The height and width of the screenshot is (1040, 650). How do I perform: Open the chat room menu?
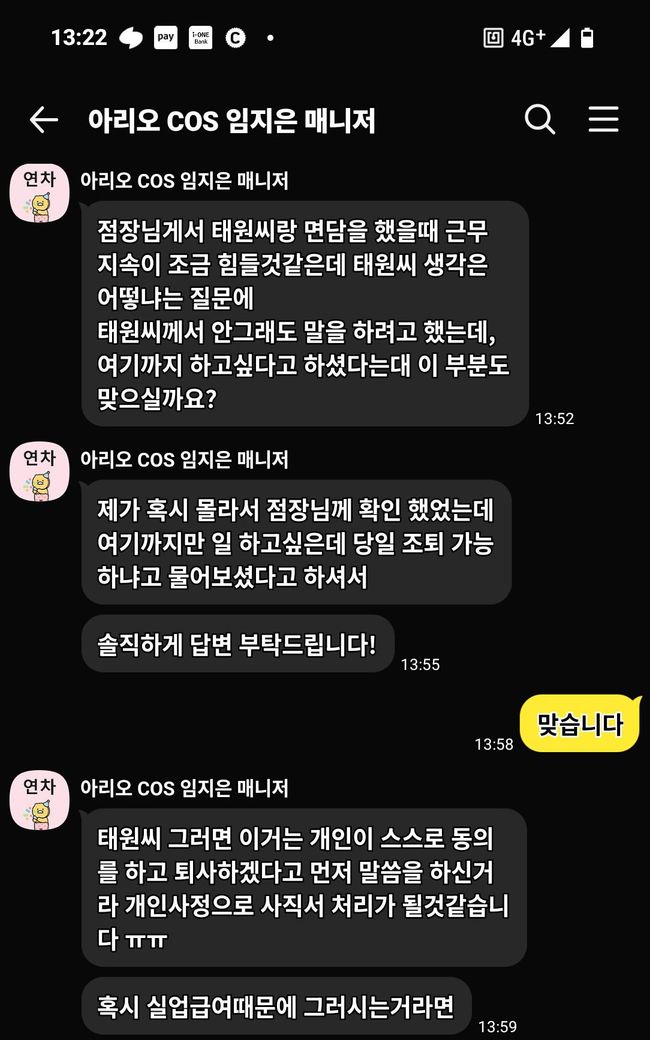[x=603, y=120]
